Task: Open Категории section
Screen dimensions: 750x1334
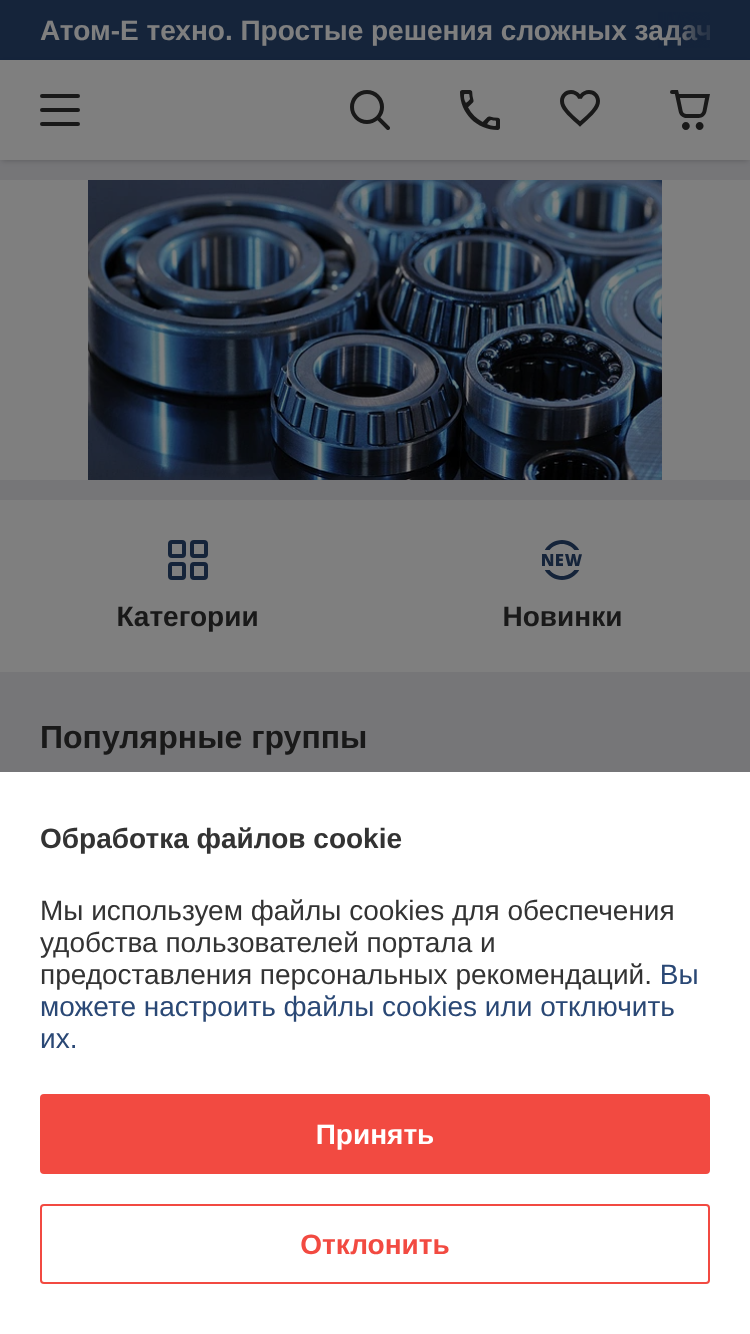Action: (x=188, y=586)
